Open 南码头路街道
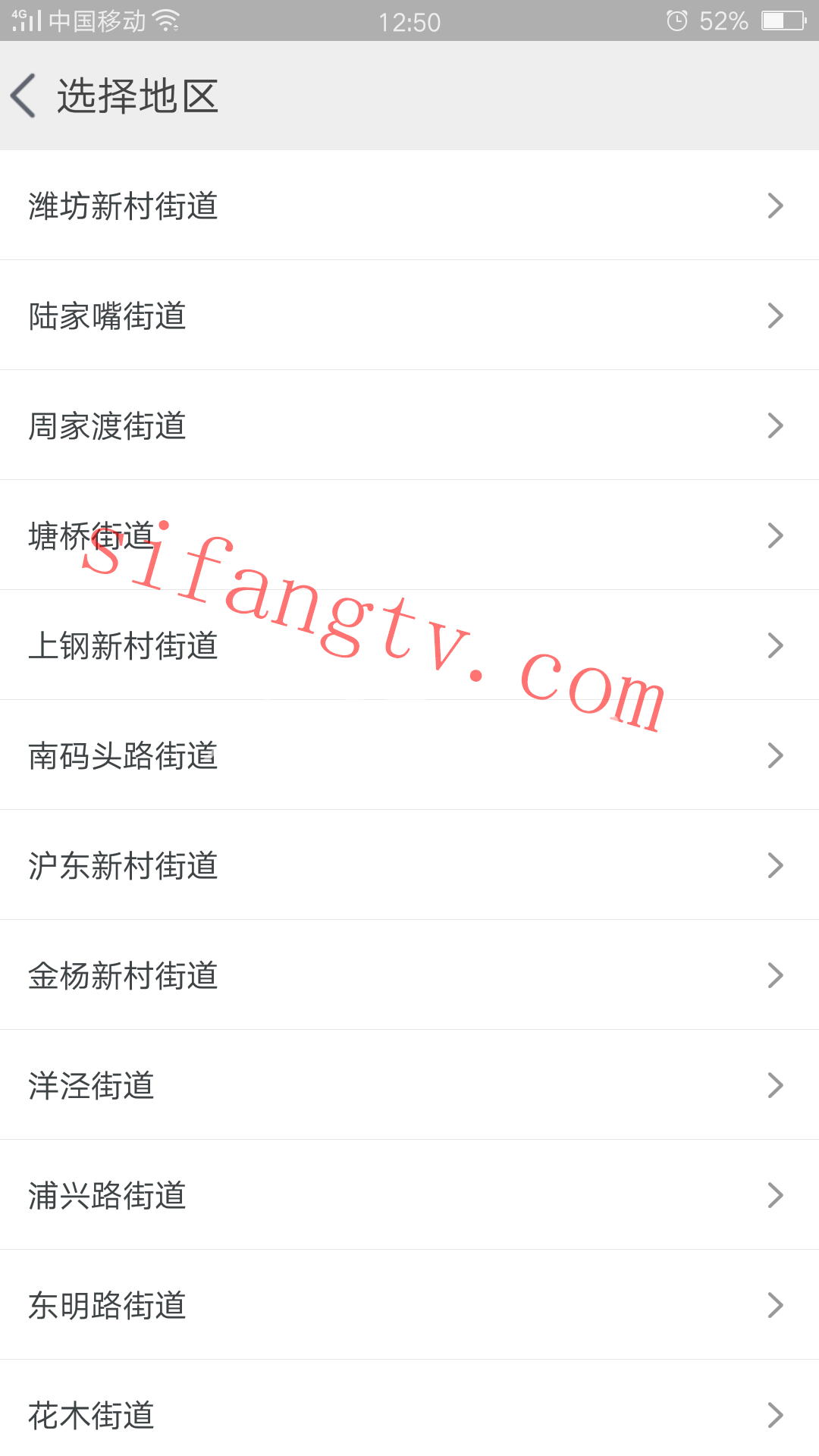 point(409,755)
